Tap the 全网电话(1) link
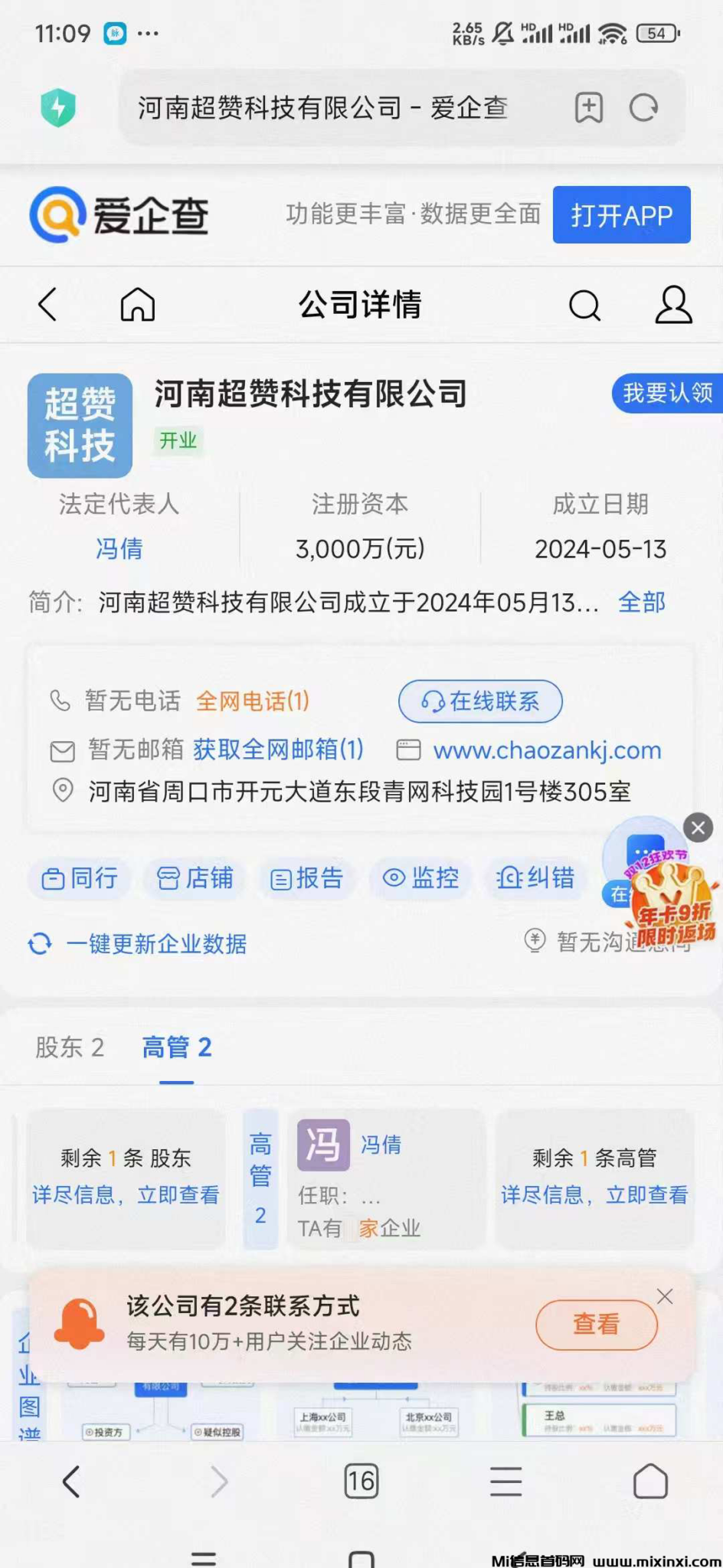 click(x=251, y=701)
